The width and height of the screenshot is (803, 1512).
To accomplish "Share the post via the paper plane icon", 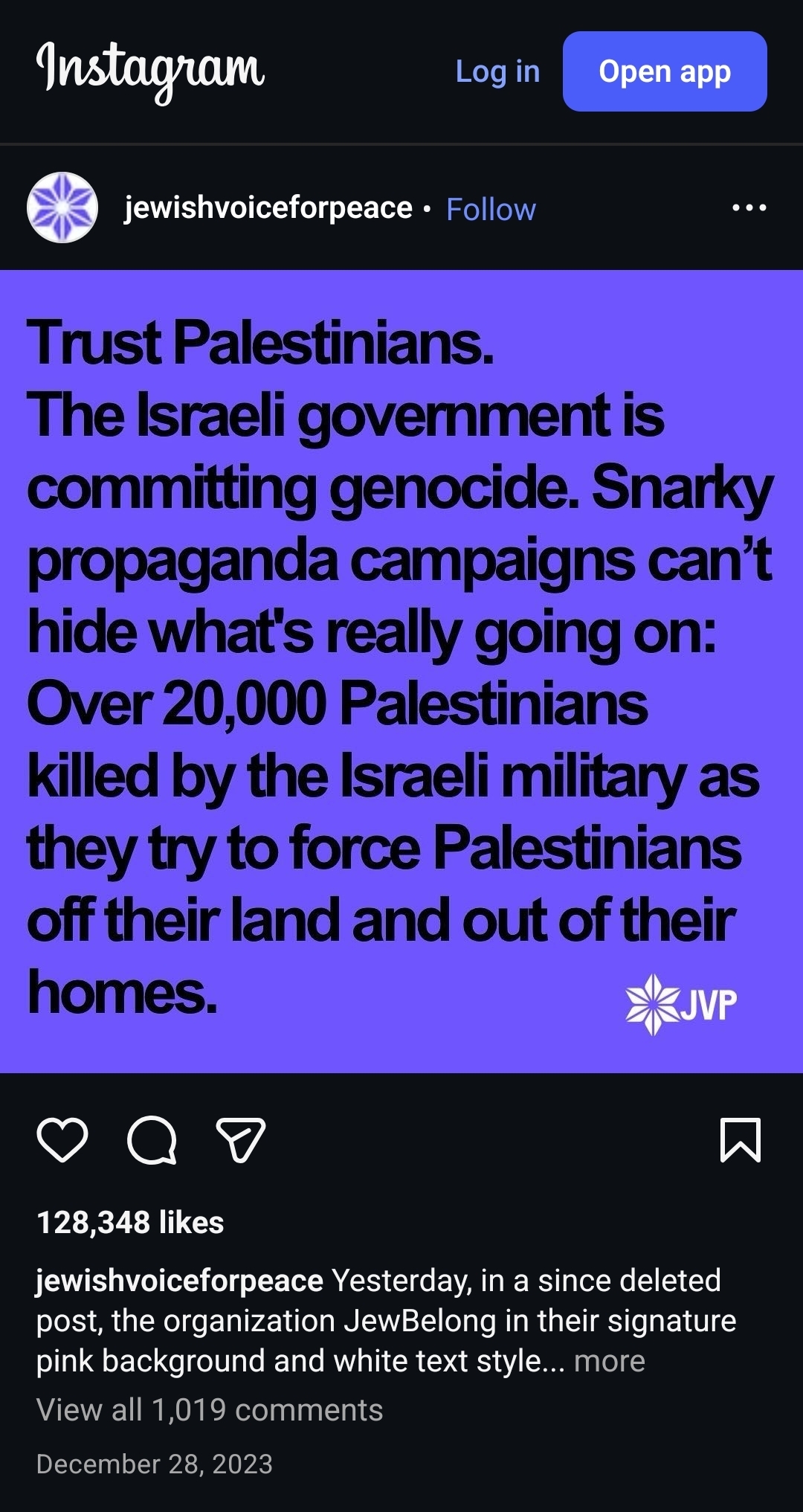I will click(240, 1139).
